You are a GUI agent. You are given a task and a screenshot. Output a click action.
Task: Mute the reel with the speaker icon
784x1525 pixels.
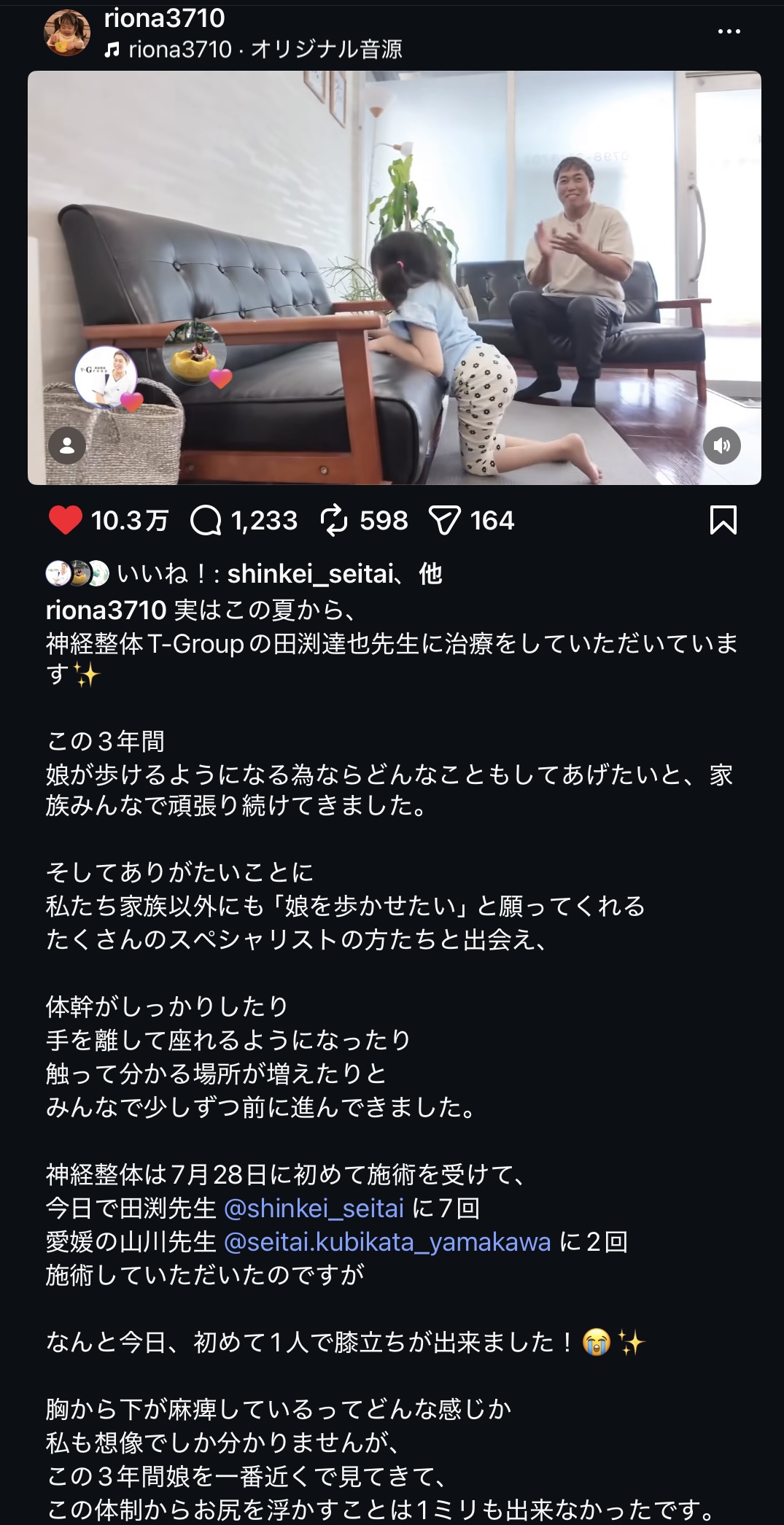pyautogui.click(x=722, y=446)
